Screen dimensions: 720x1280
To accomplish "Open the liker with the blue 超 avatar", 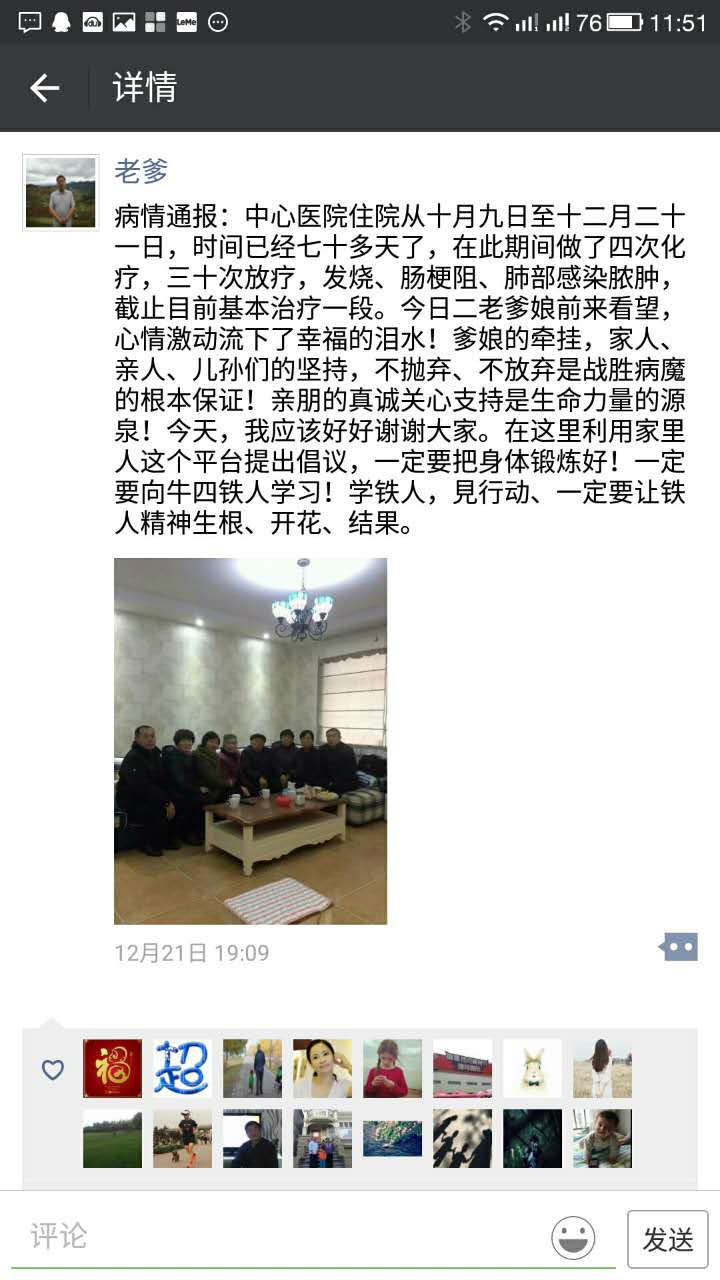I will click(x=182, y=1068).
